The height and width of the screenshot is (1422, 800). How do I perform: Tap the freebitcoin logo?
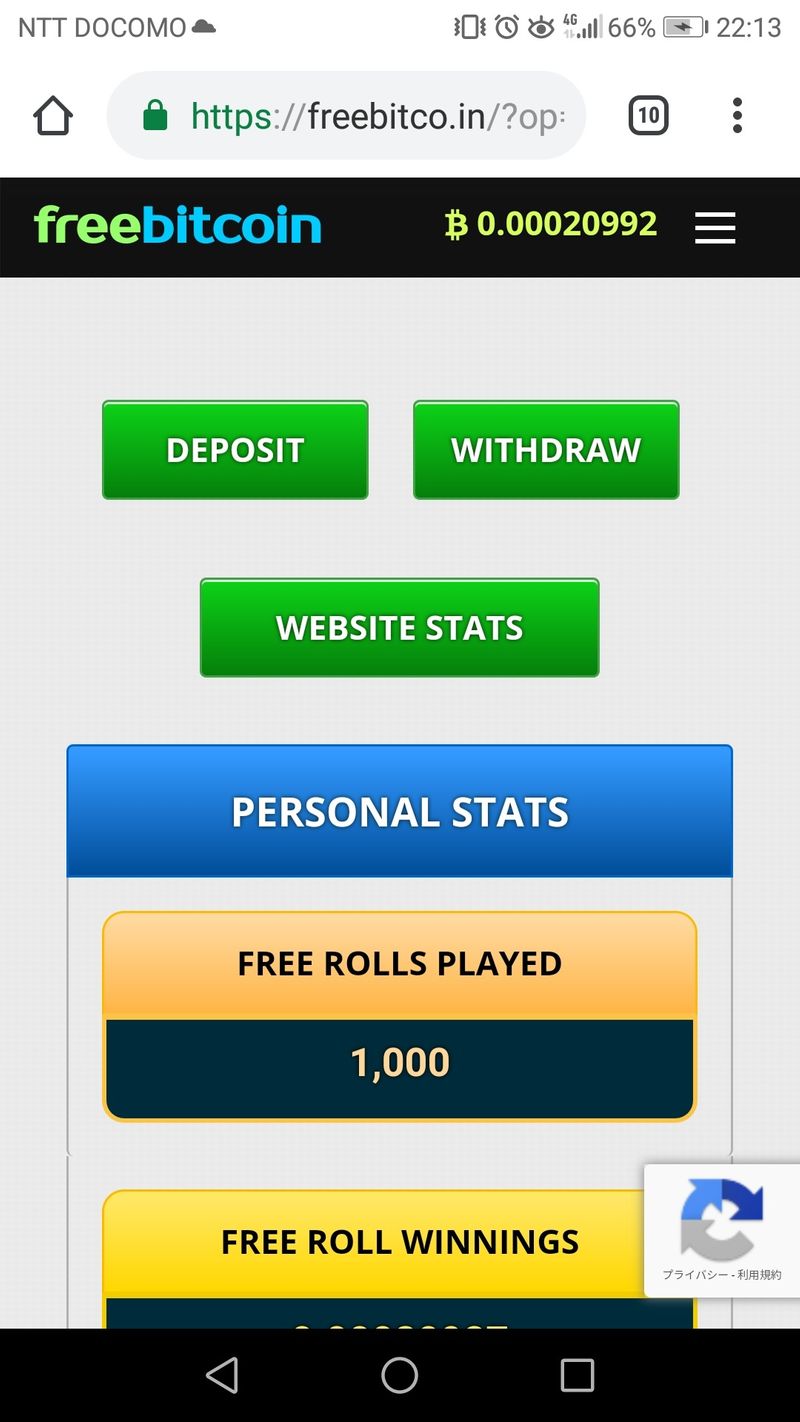point(178,226)
